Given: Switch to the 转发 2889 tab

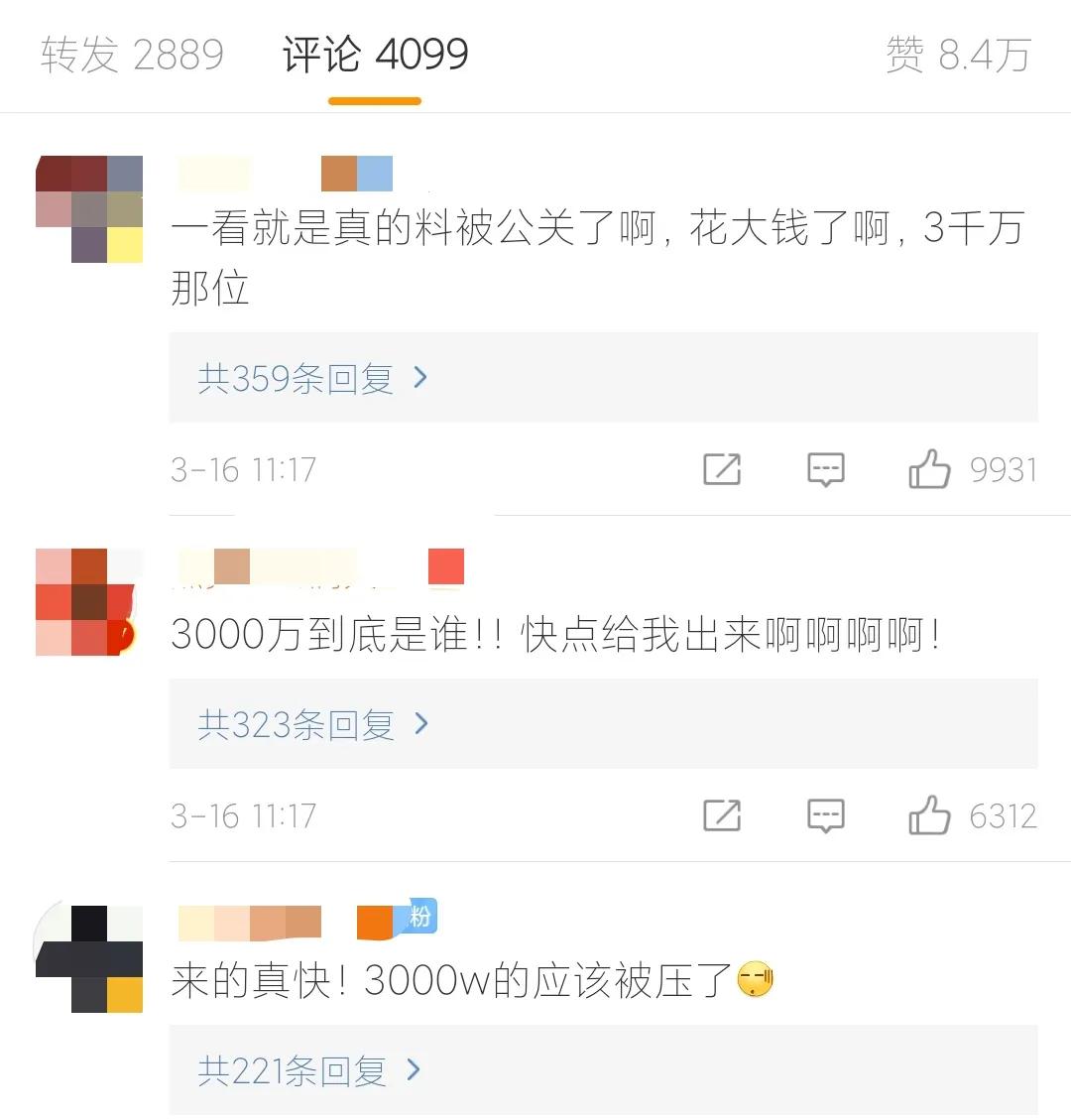Looking at the screenshot, I should [132, 55].
